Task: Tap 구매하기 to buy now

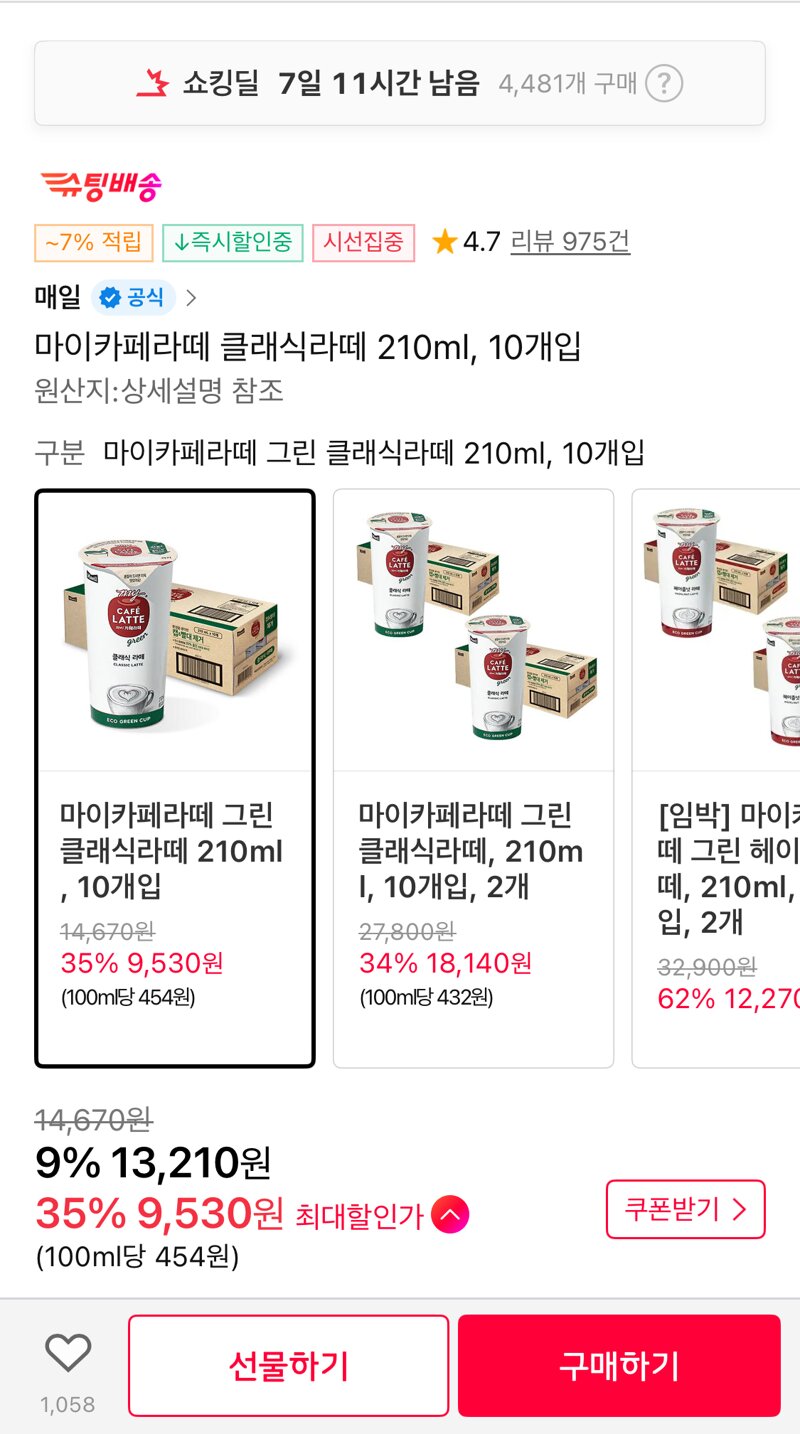Action: tap(619, 1365)
